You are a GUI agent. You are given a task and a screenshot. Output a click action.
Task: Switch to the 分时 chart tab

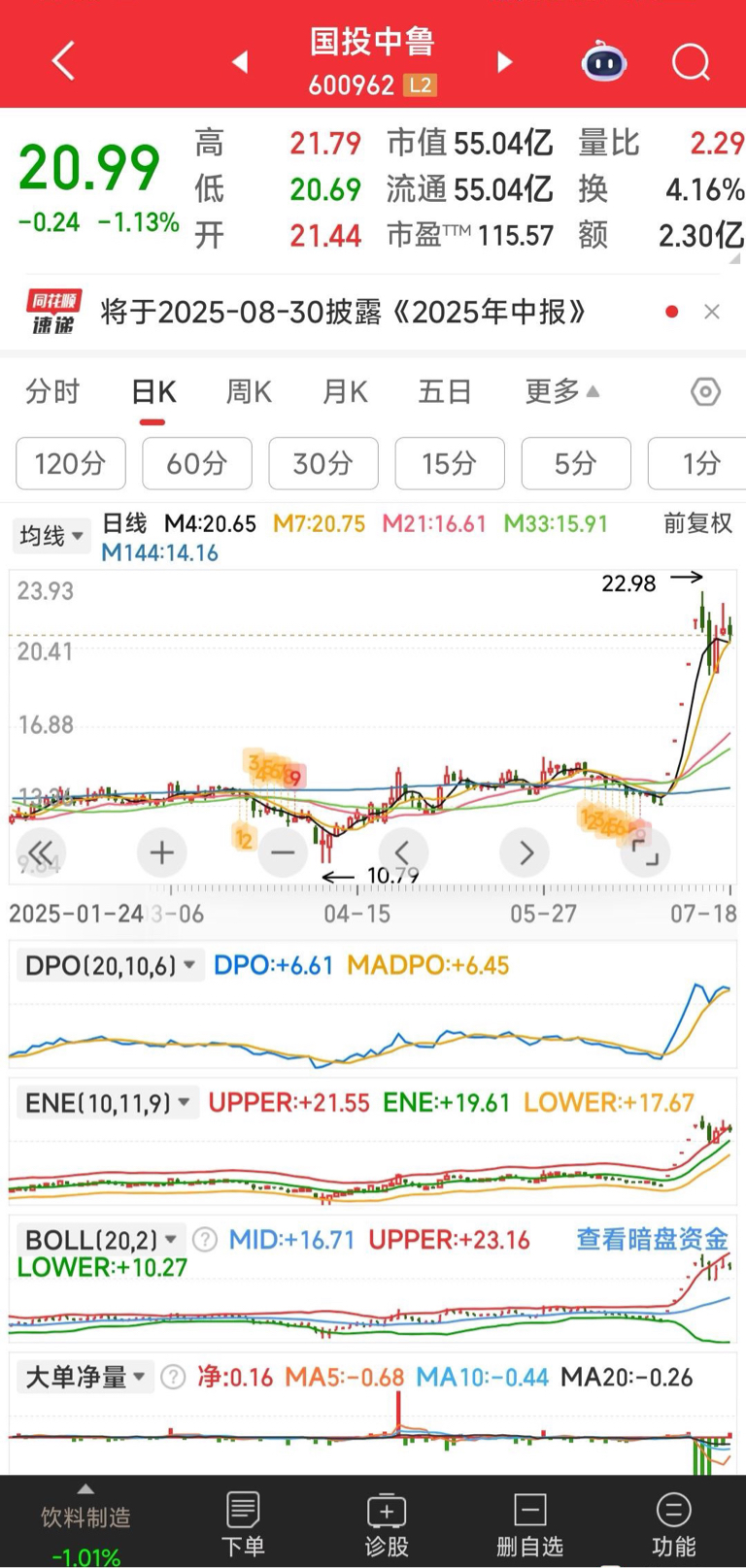(x=52, y=392)
